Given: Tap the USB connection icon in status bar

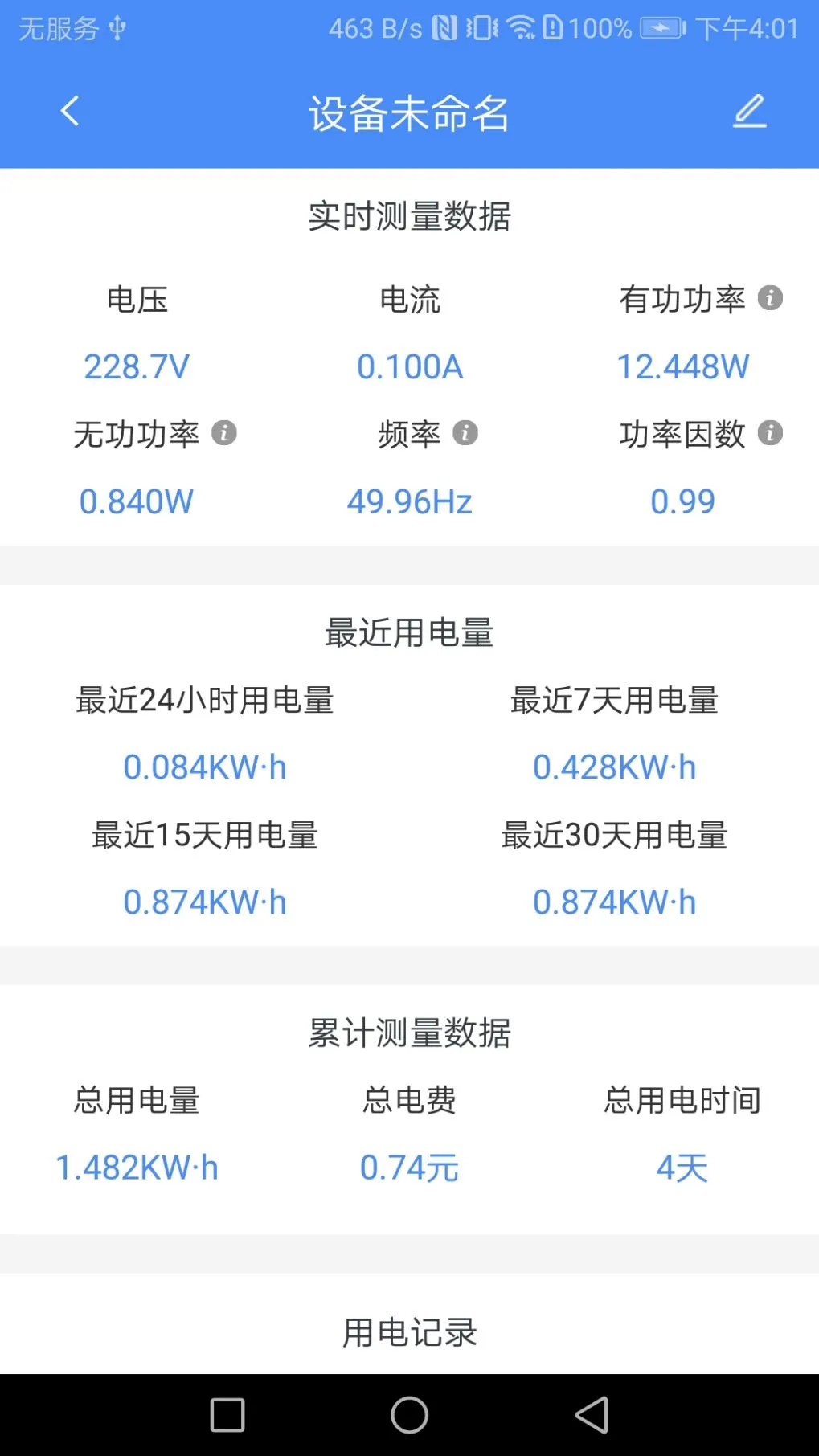Looking at the screenshot, I should (x=117, y=29).
